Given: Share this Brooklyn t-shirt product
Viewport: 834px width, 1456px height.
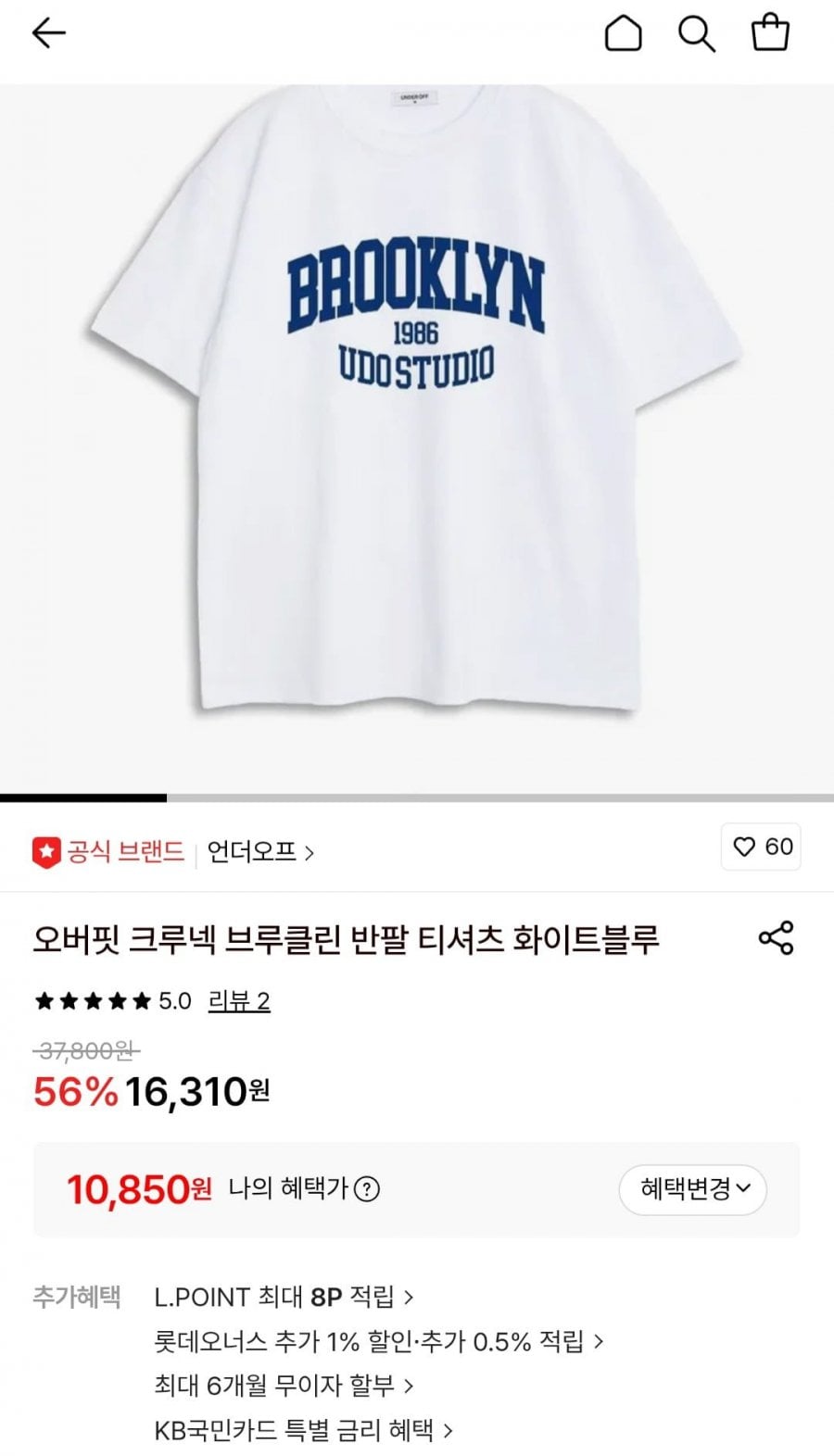Looking at the screenshot, I should (776, 937).
